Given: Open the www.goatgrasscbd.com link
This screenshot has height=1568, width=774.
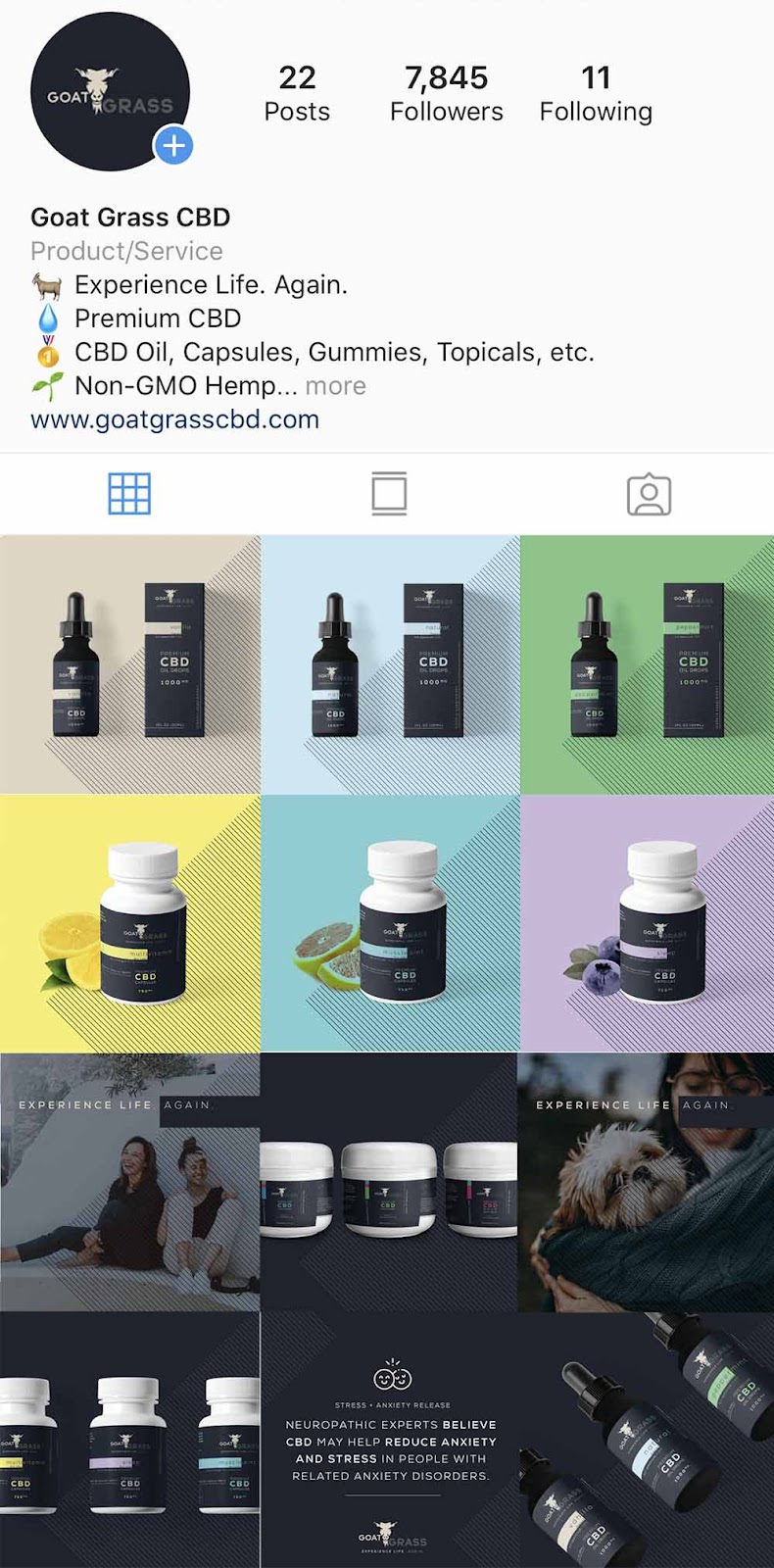Looking at the screenshot, I should [174, 419].
